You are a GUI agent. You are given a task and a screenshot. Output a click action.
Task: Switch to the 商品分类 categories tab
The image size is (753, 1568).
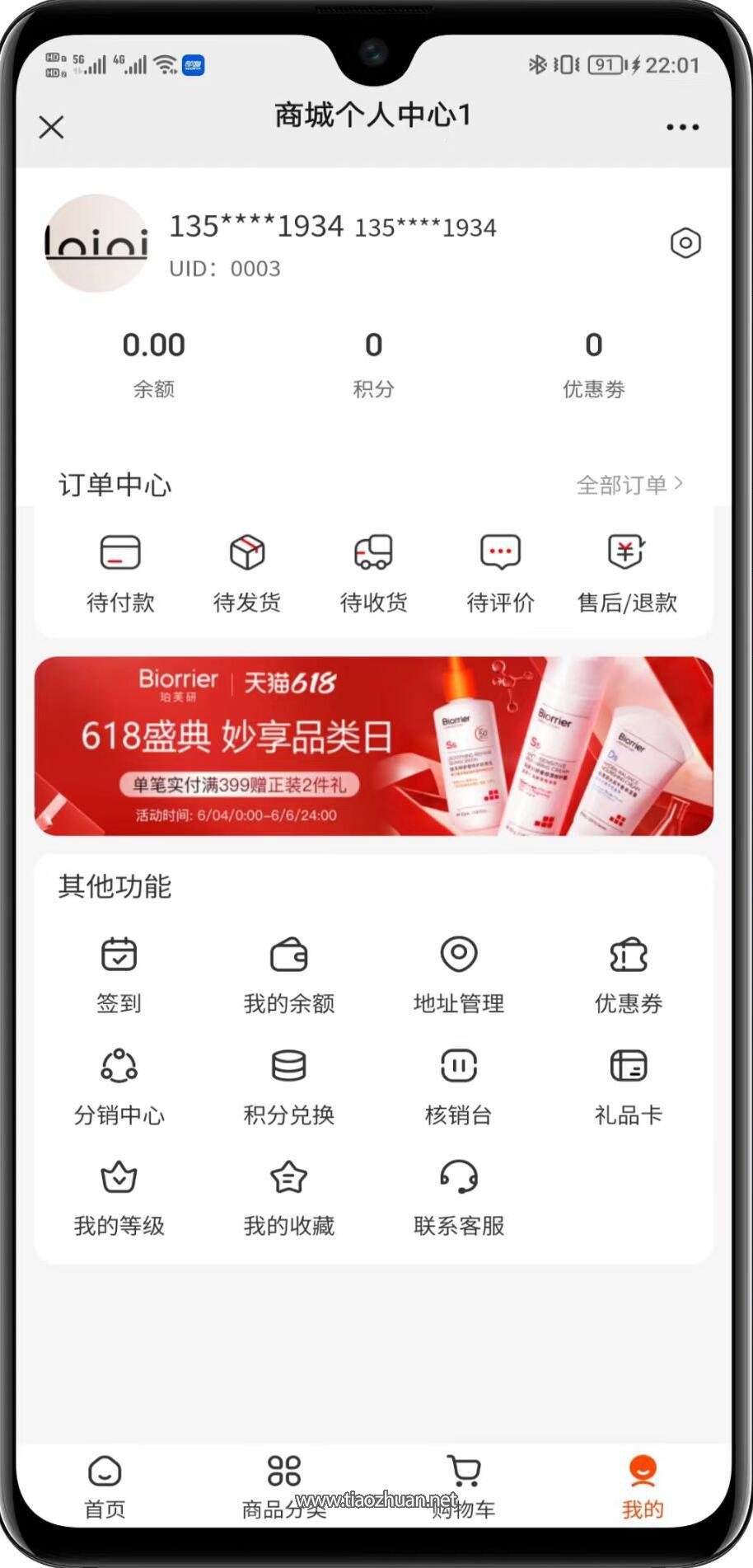coord(283,1488)
